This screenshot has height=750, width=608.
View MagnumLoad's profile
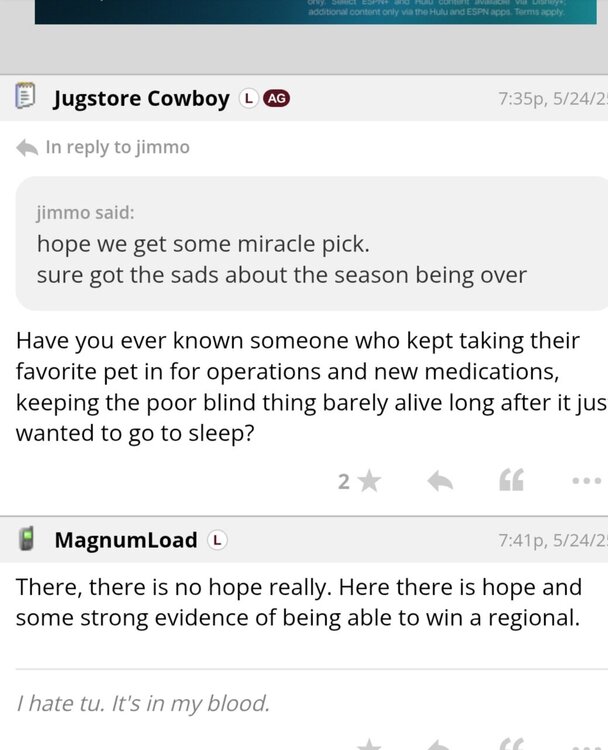click(125, 540)
